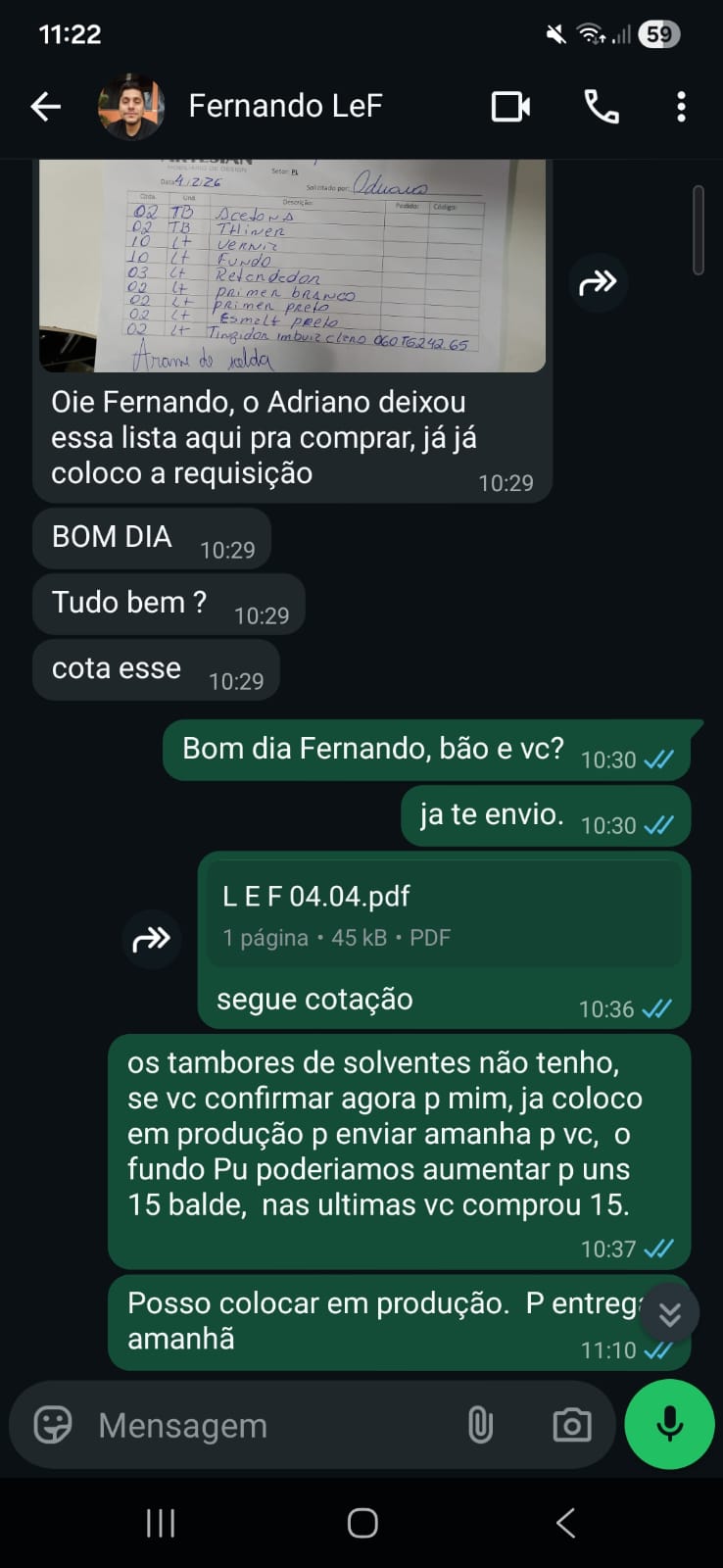Focus the Mensagem text field

265,1425
